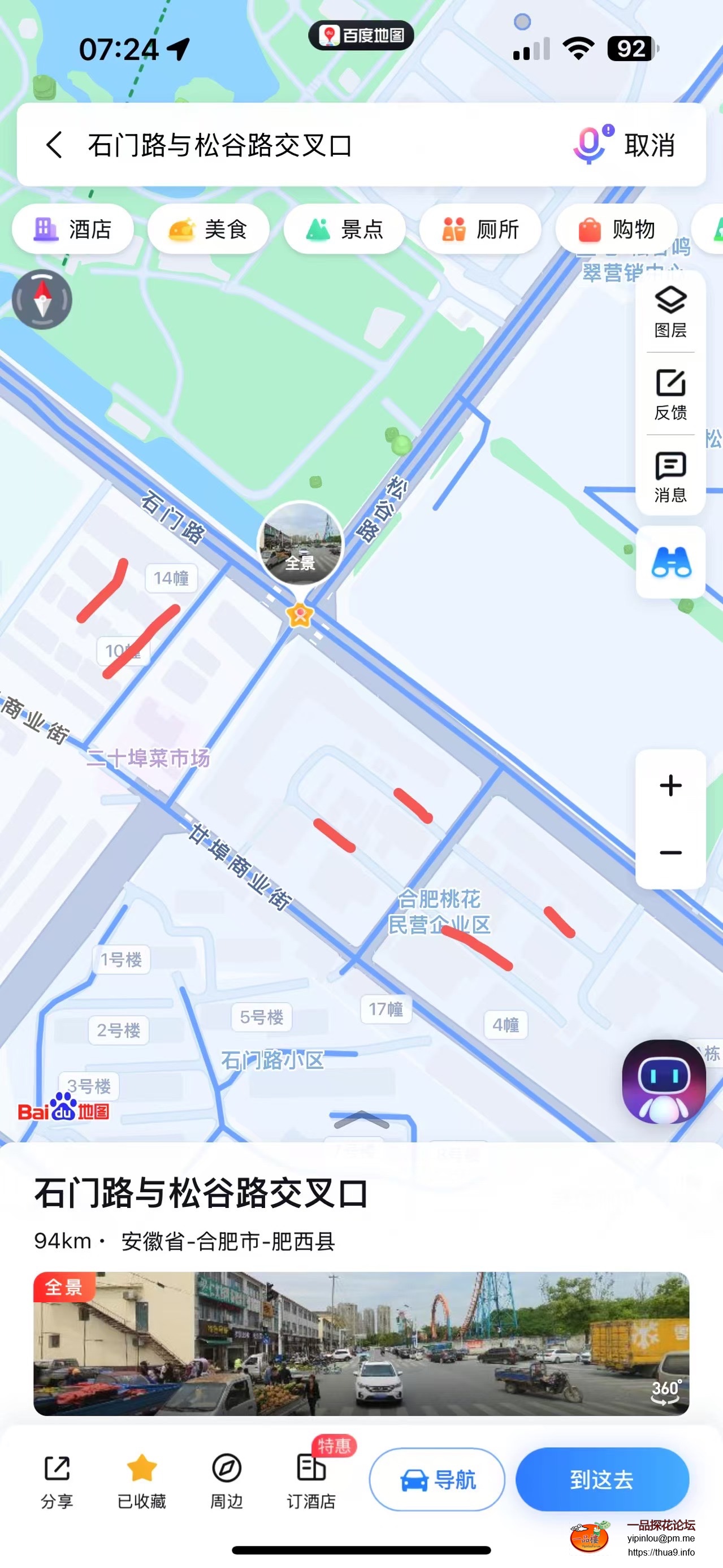
Task: Tap 到这去 to get directions
Action: [602, 1479]
